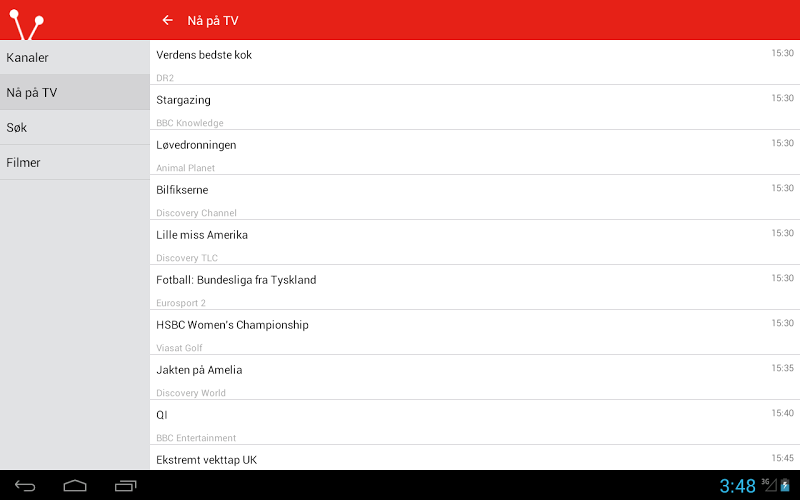The image size is (800, 500).
Task: Open the recent apps button
Action: pos(126,486)
